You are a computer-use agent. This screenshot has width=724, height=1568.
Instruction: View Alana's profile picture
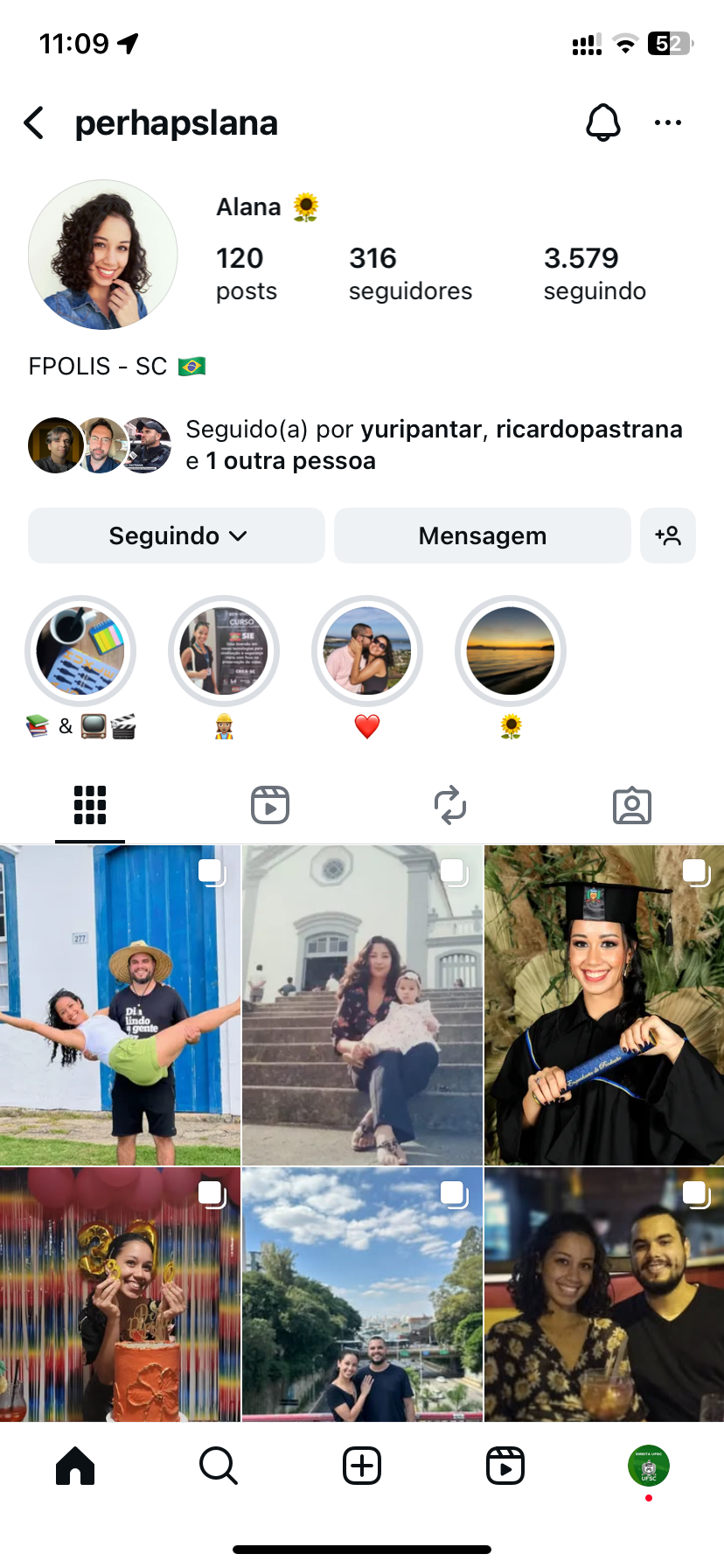click(103, 255)
